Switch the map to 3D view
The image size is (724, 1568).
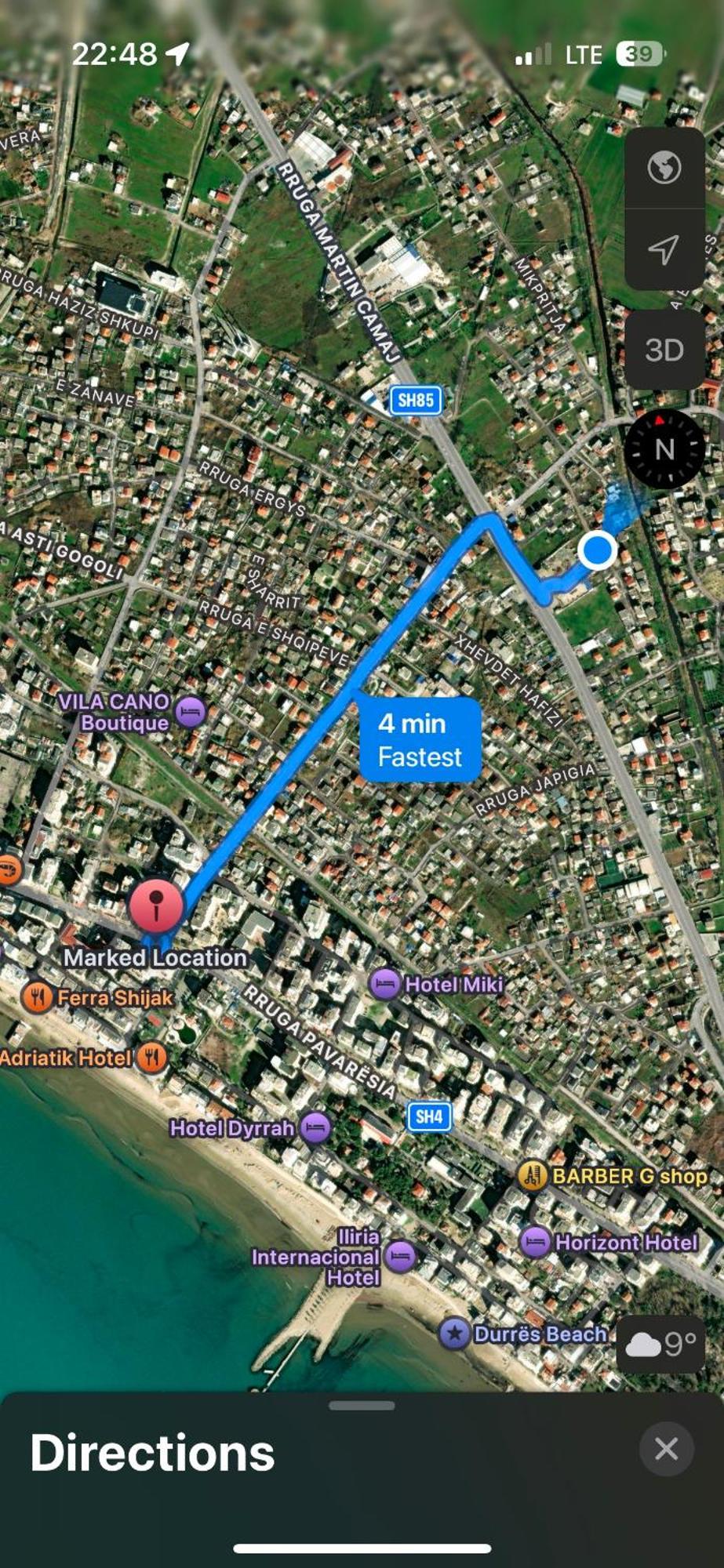(x=664, y=350)
